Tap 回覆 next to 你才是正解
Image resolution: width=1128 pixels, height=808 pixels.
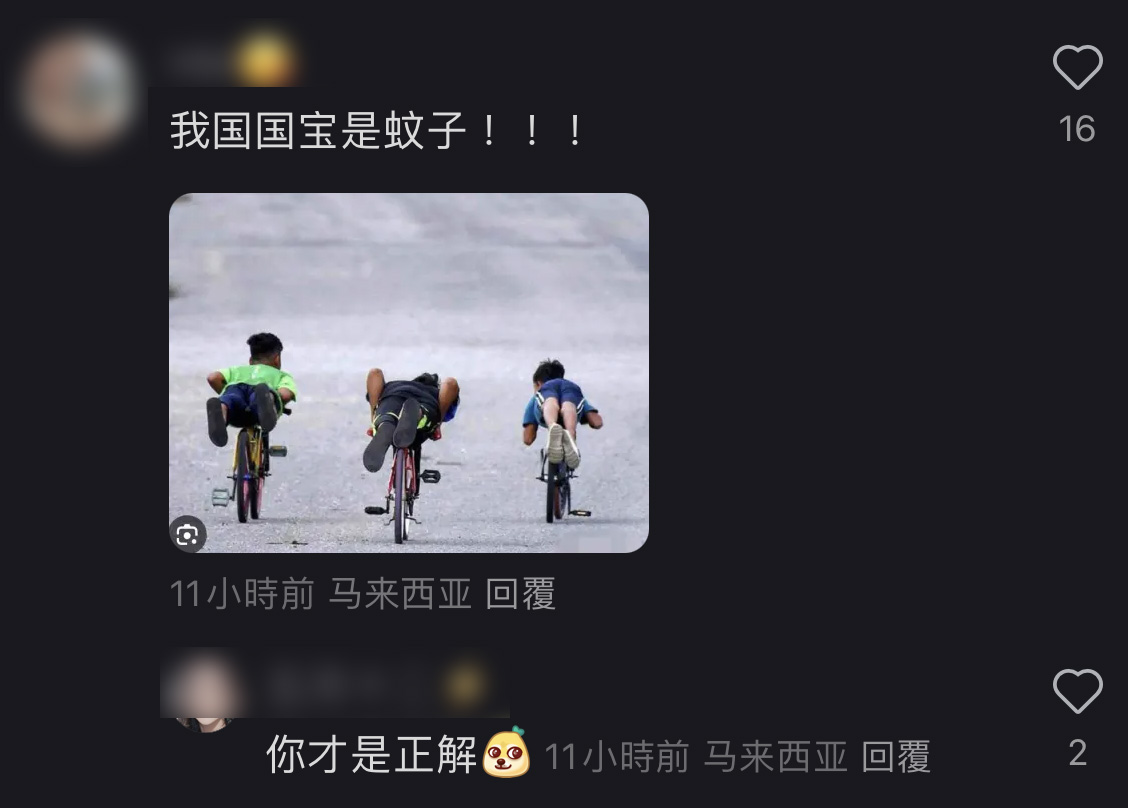click(x=896, y=757)
